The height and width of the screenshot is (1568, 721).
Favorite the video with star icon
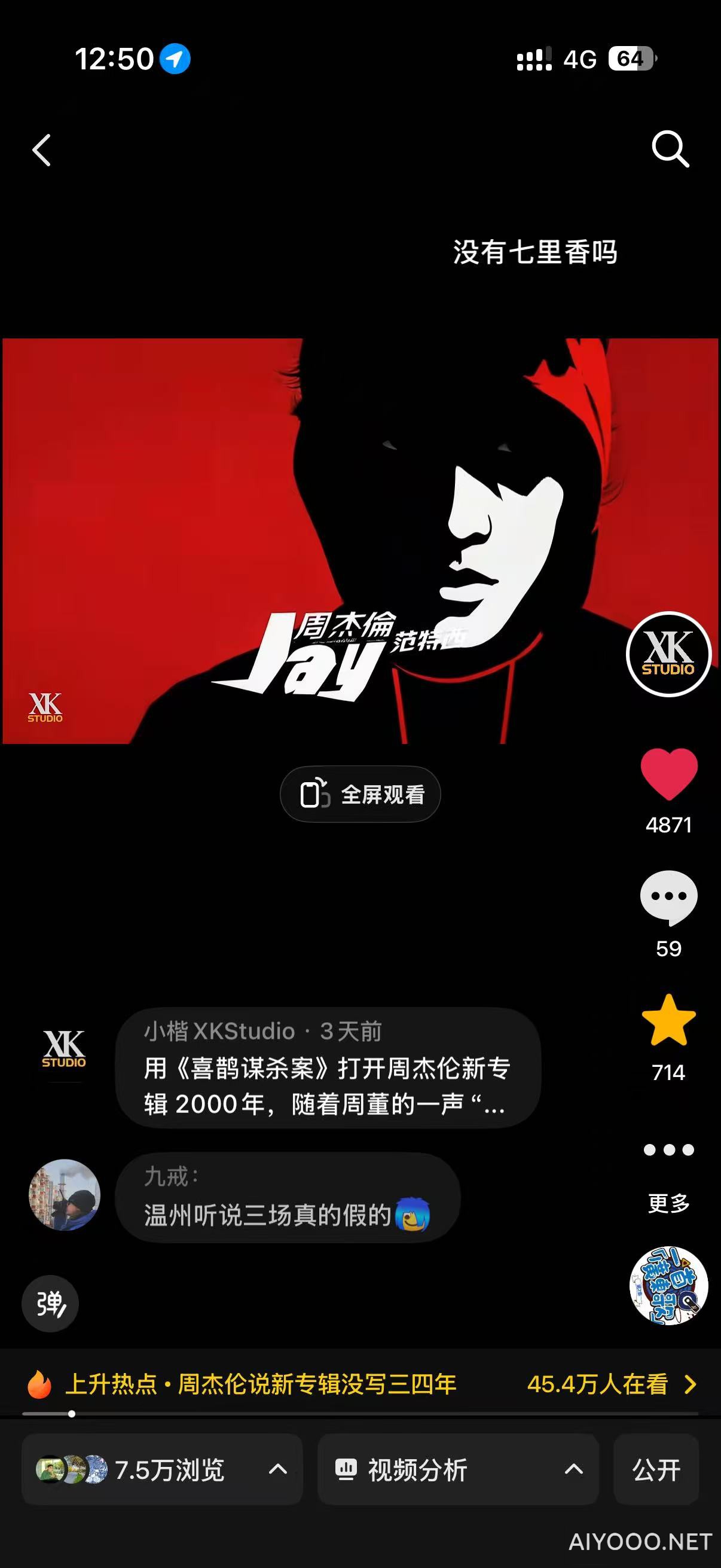point(668,1022)
